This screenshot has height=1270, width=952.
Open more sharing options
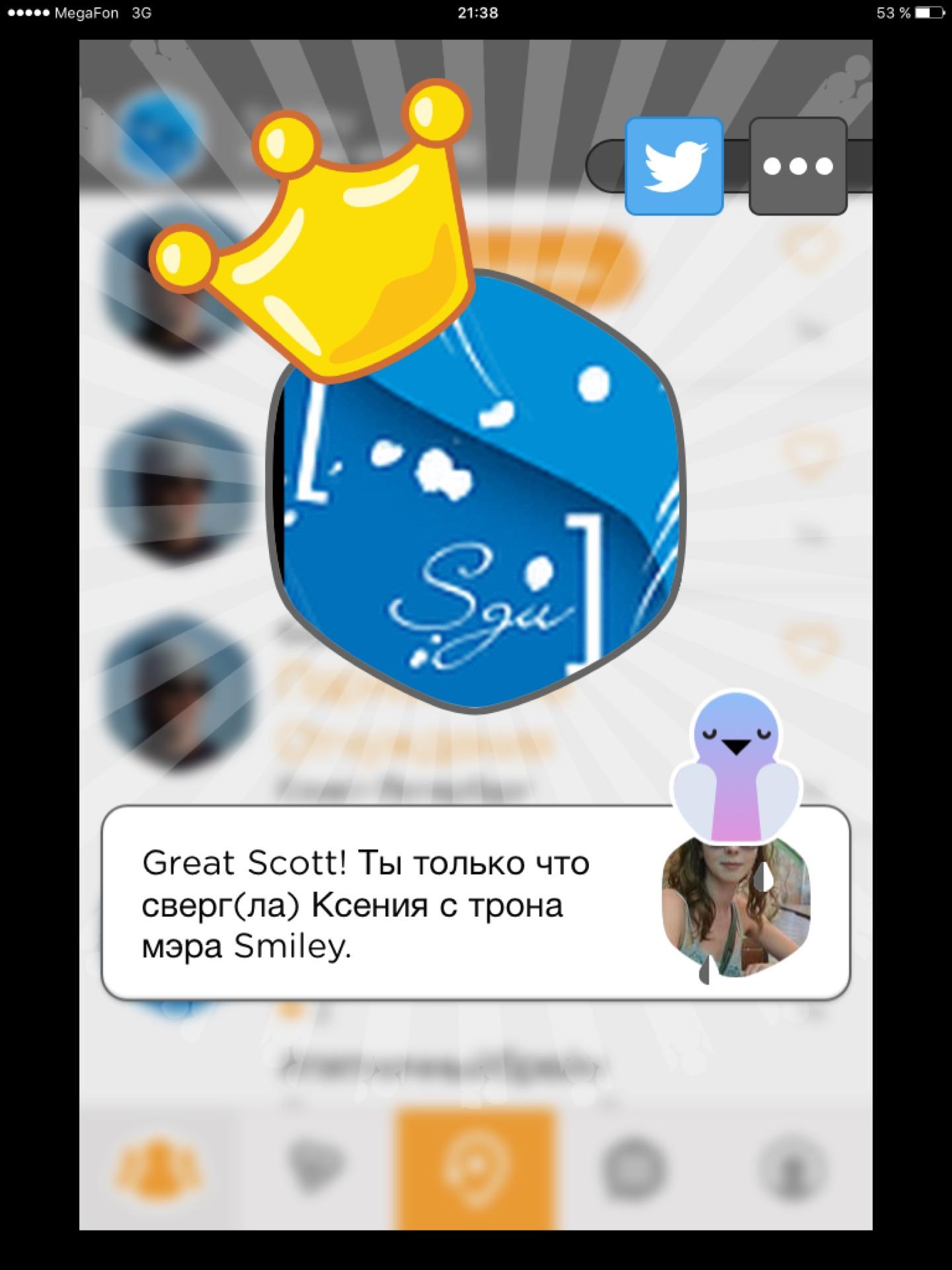pyautogui.click(x=797, y=166)
